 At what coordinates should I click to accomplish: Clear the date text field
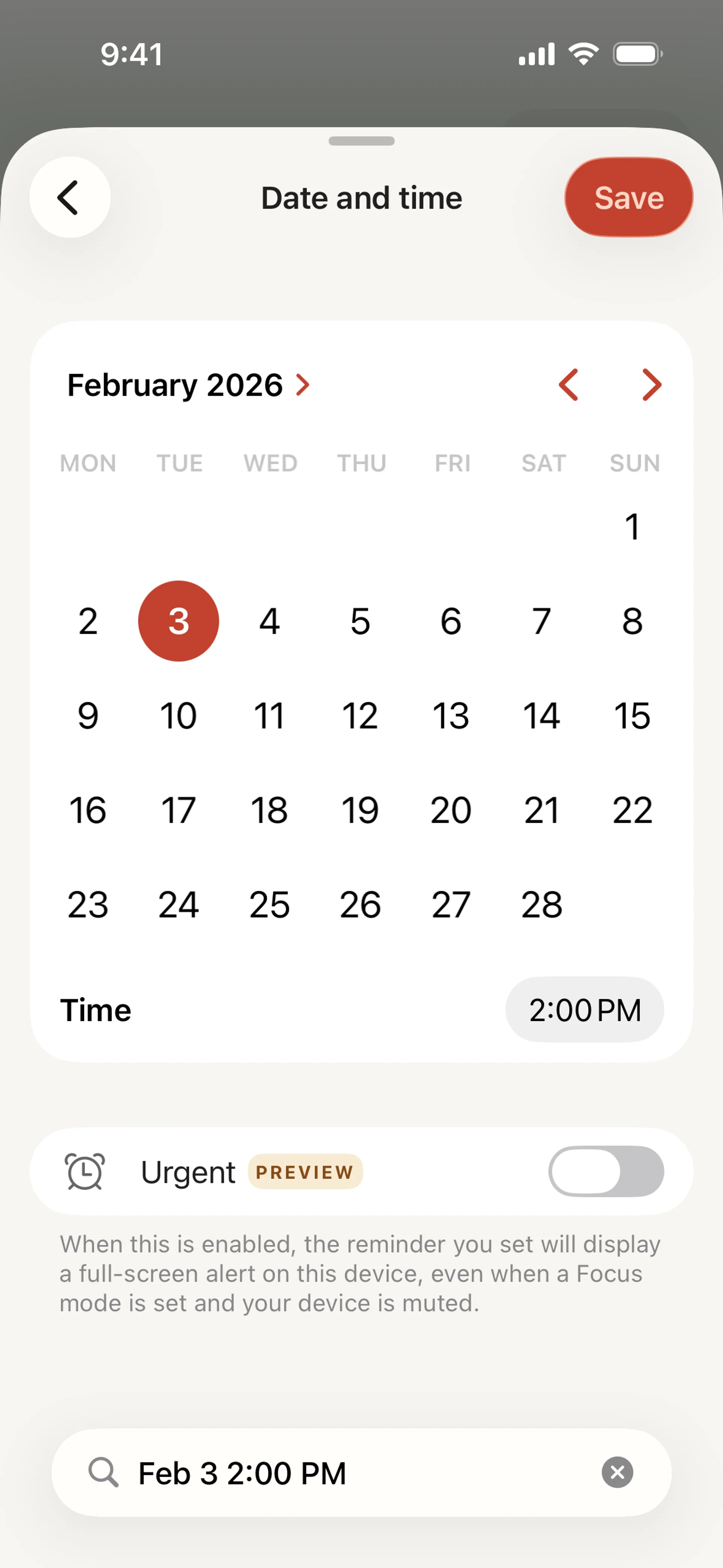(617, 1473)
